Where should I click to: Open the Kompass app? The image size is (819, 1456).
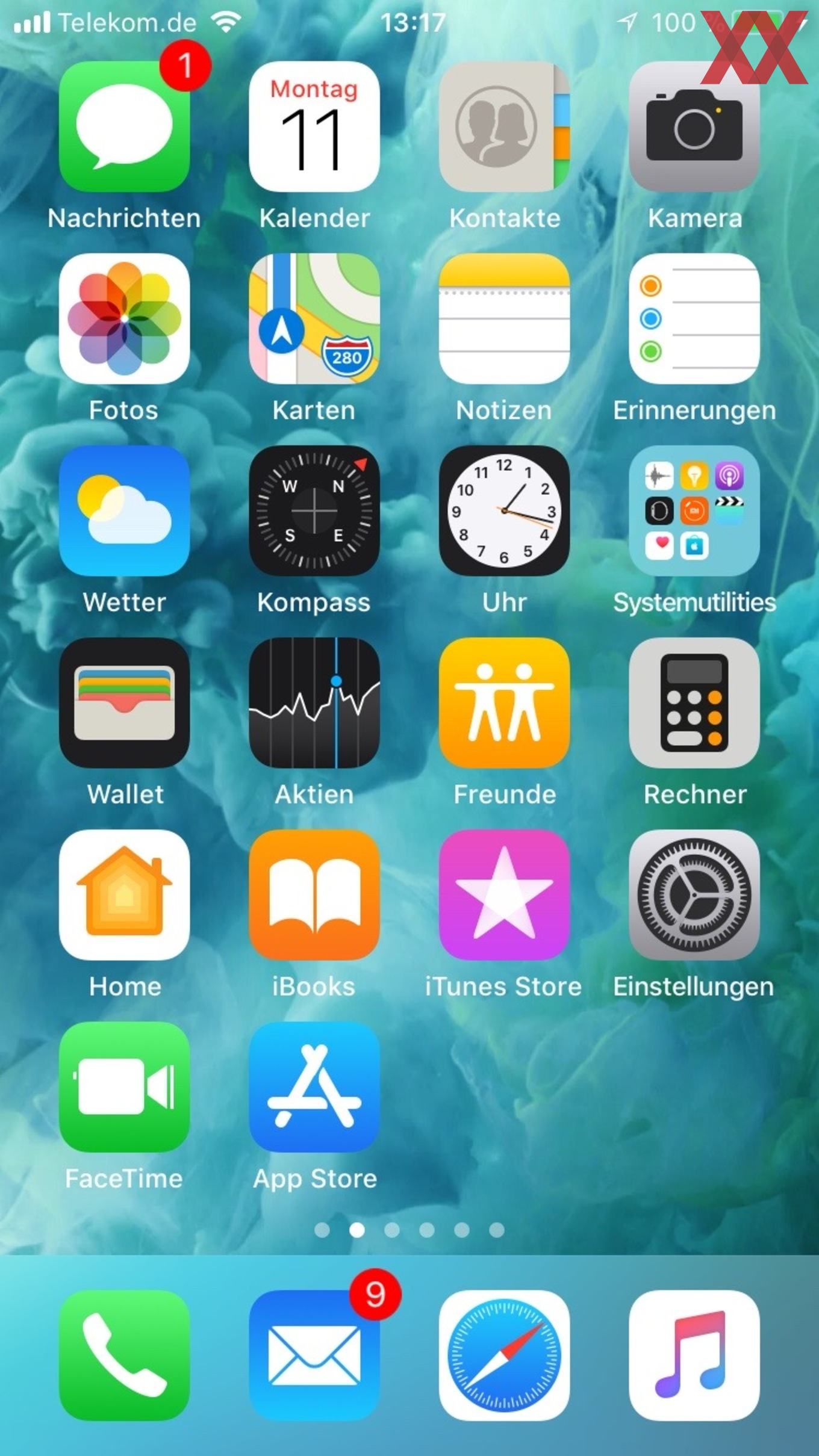[314, 510]
